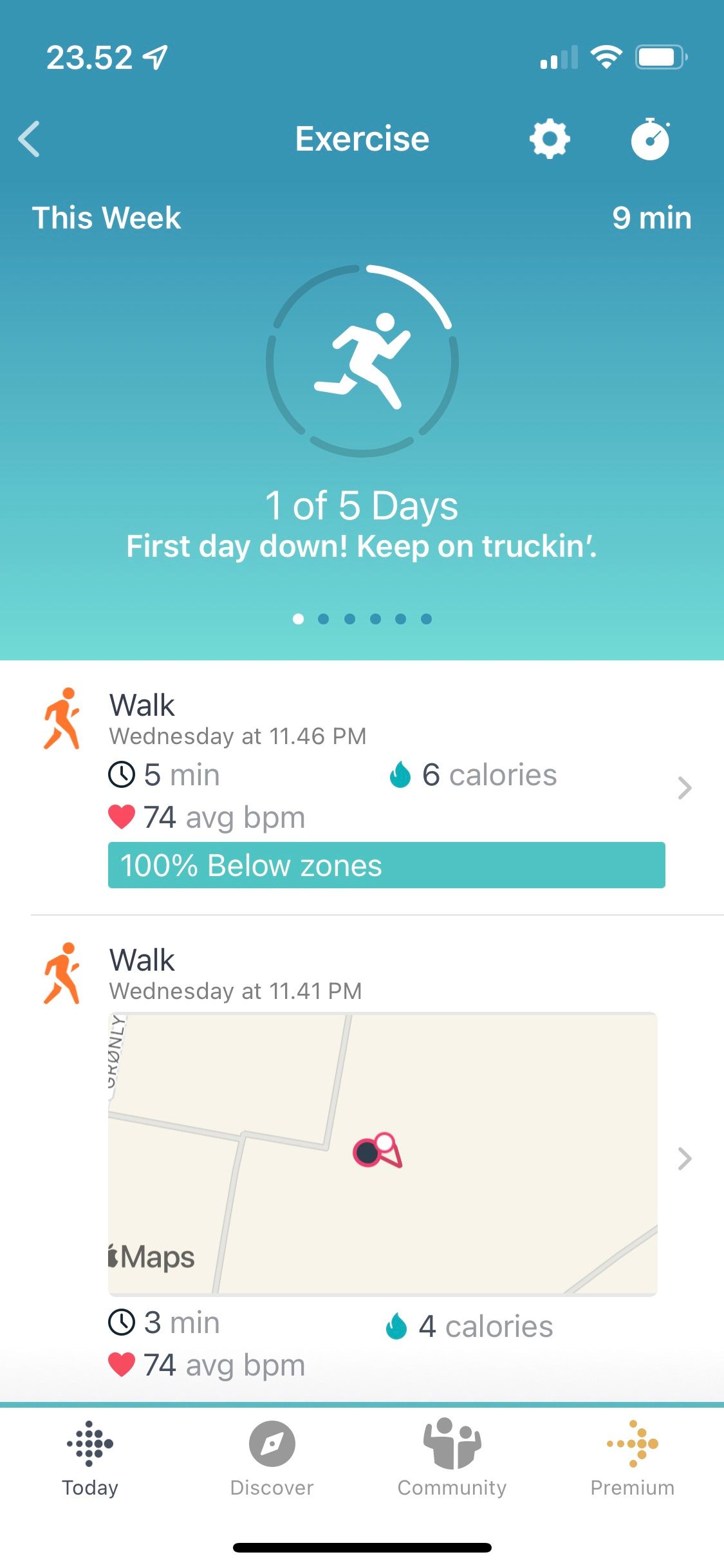This screenshot has height=1568, width=724.
Task: Switch to the Today tab
Action: pos(90,1459)
